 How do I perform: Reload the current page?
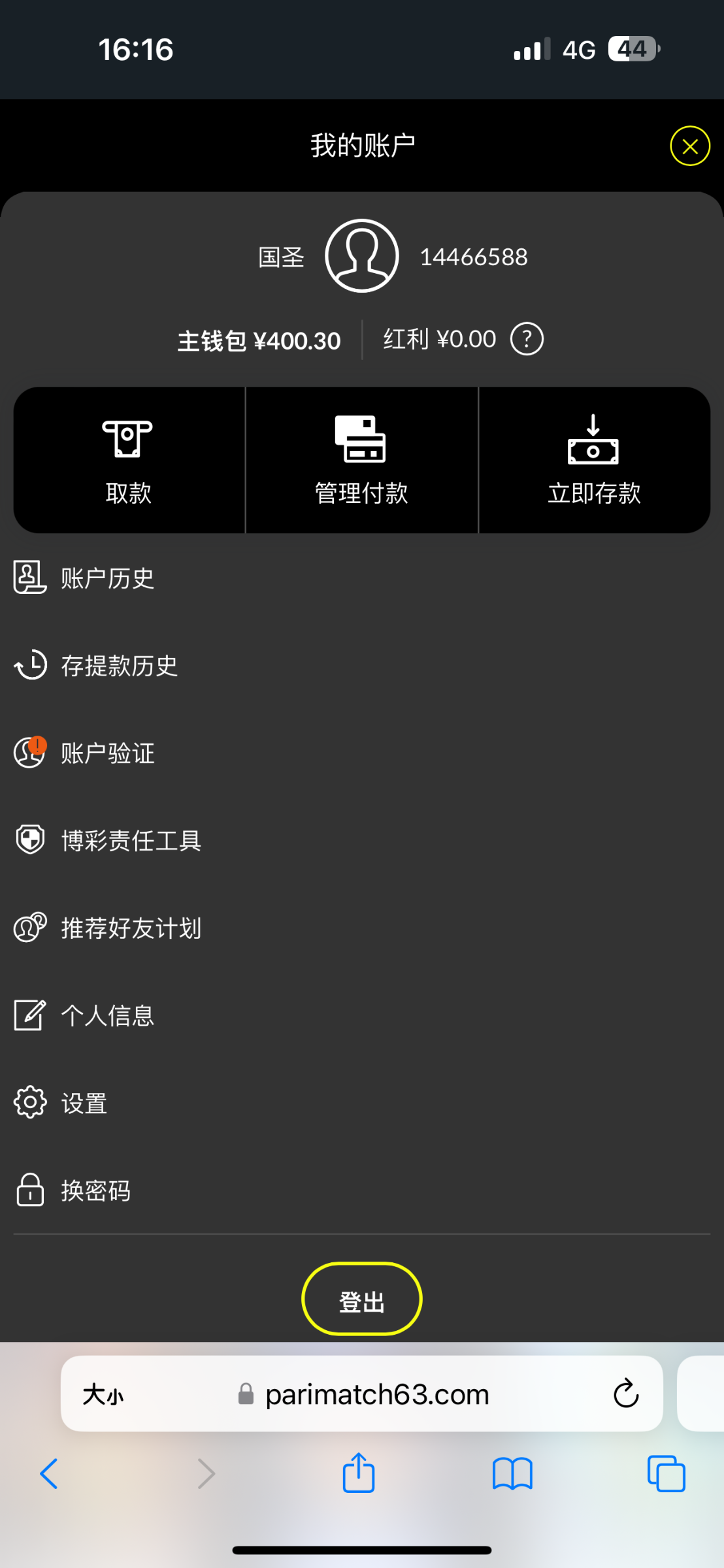(626, 1393)
